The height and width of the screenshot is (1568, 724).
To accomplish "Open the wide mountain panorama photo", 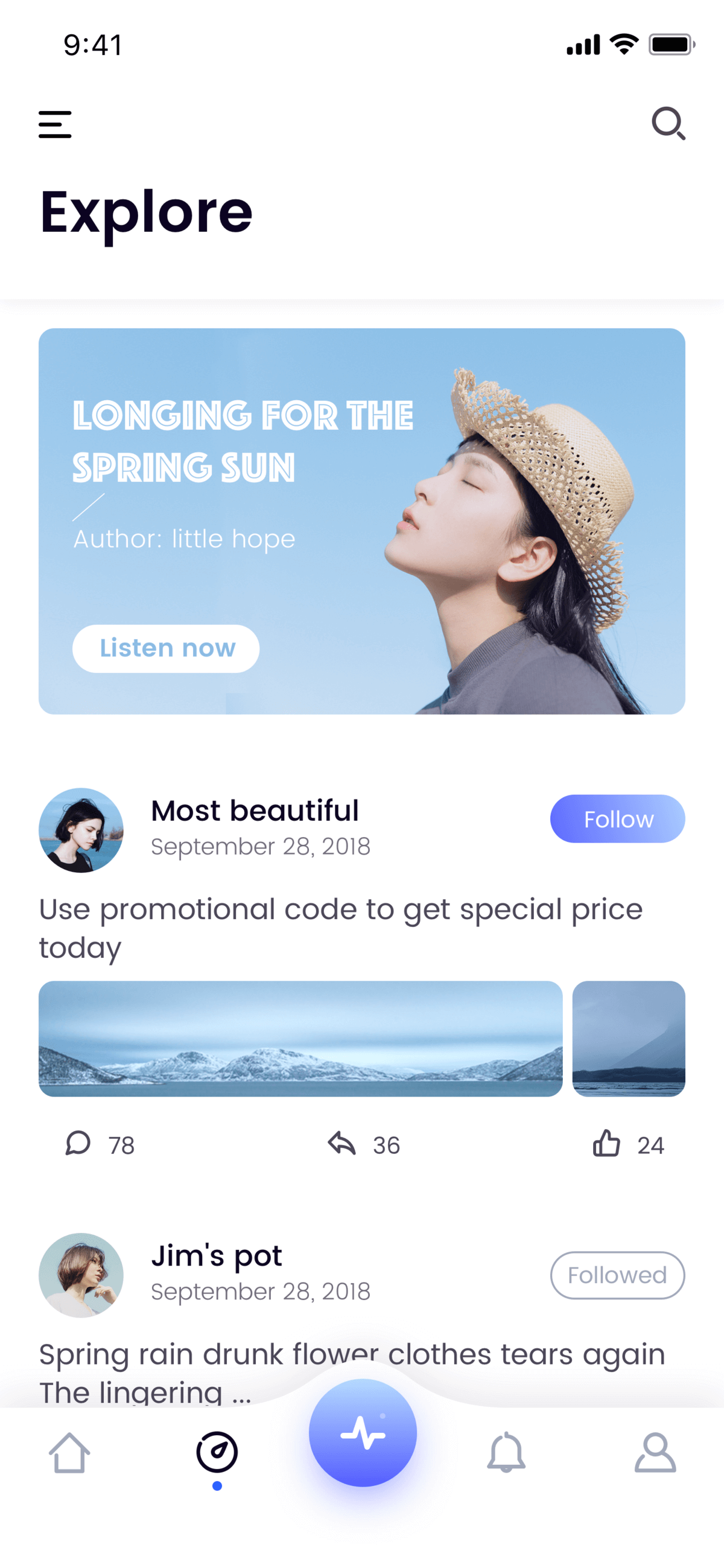I will pos(300,1039).
